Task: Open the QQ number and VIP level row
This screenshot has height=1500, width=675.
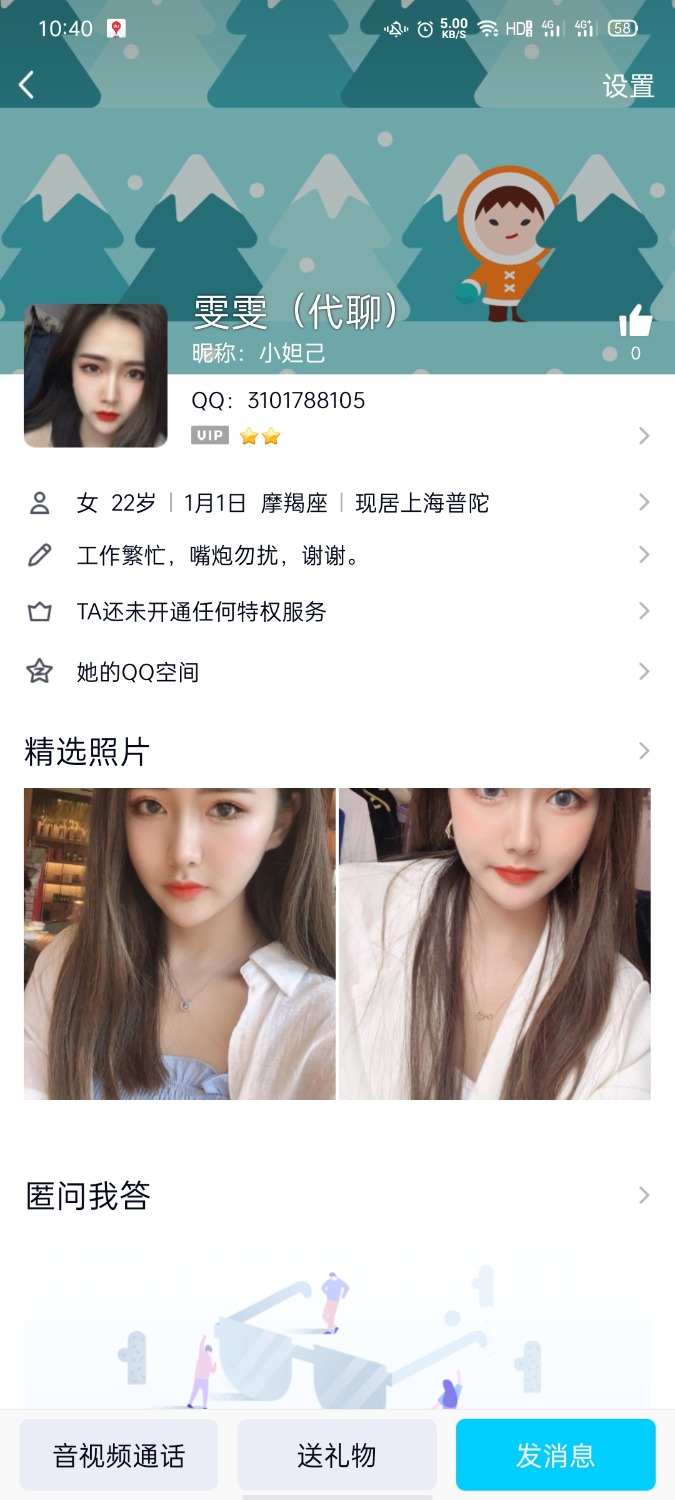Action: click(x=420, y=418)
